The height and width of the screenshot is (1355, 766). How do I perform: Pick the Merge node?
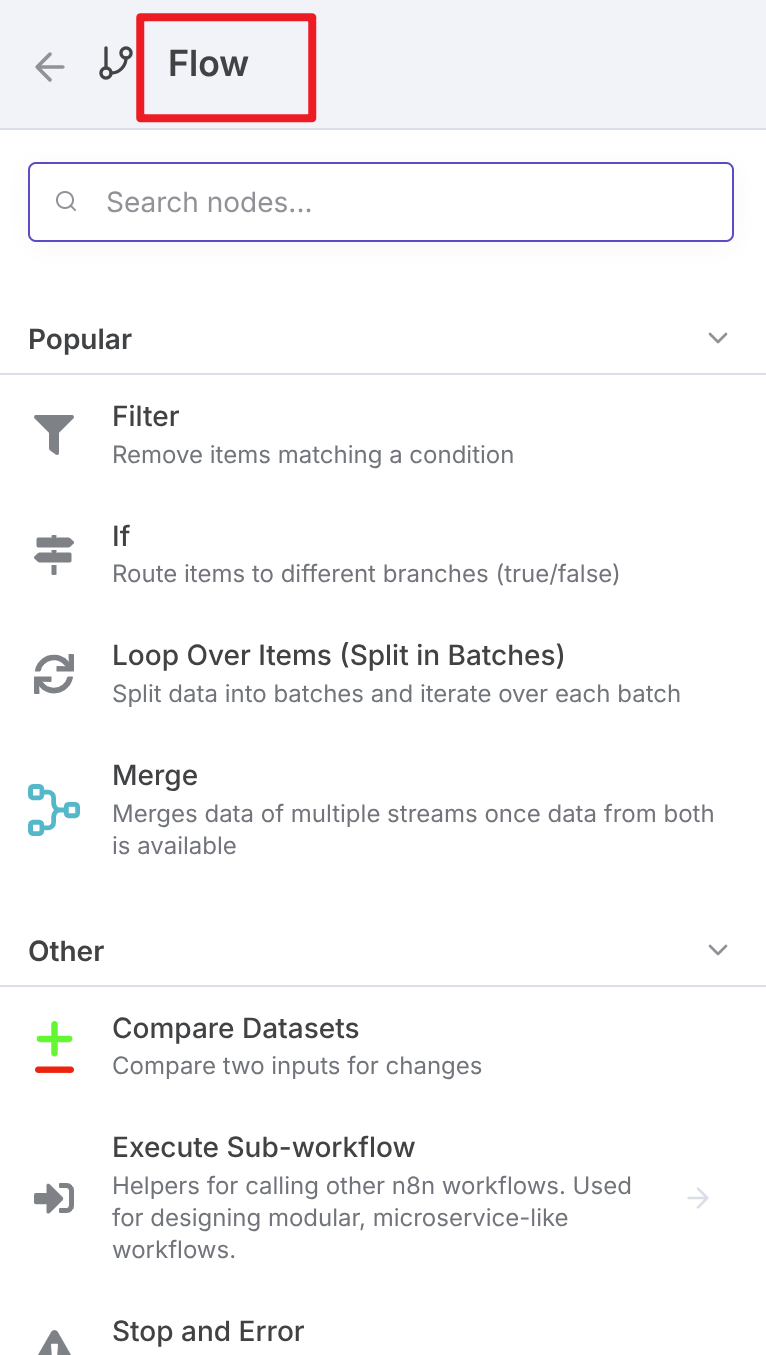coord(383,810)
